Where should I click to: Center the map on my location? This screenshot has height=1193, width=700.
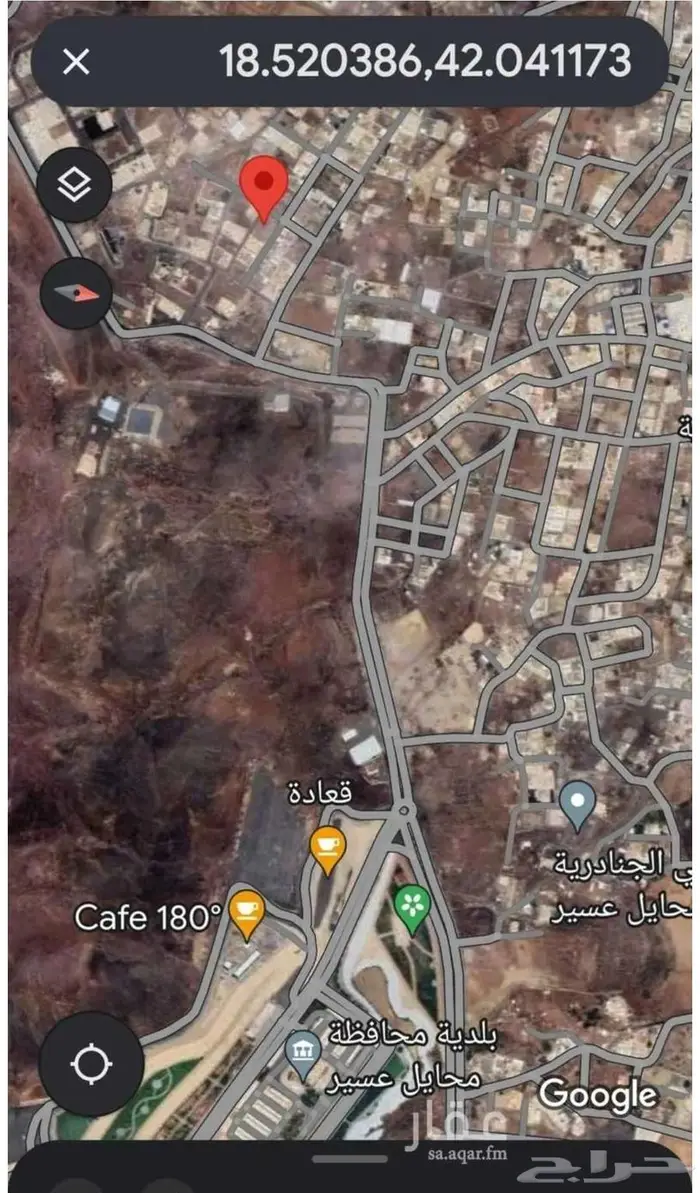(91, 1063)
